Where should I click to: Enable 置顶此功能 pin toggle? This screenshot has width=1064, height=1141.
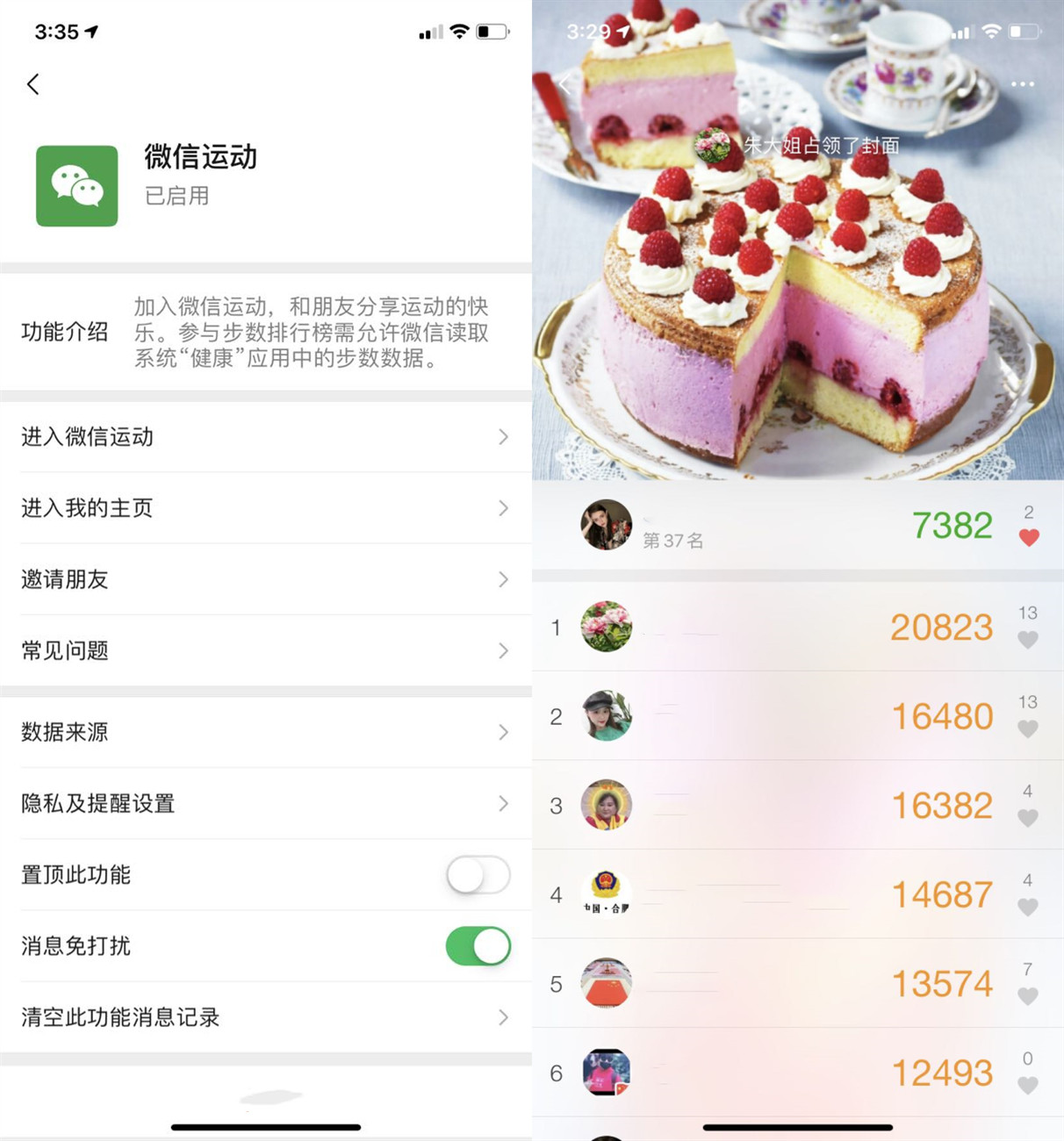478,875
